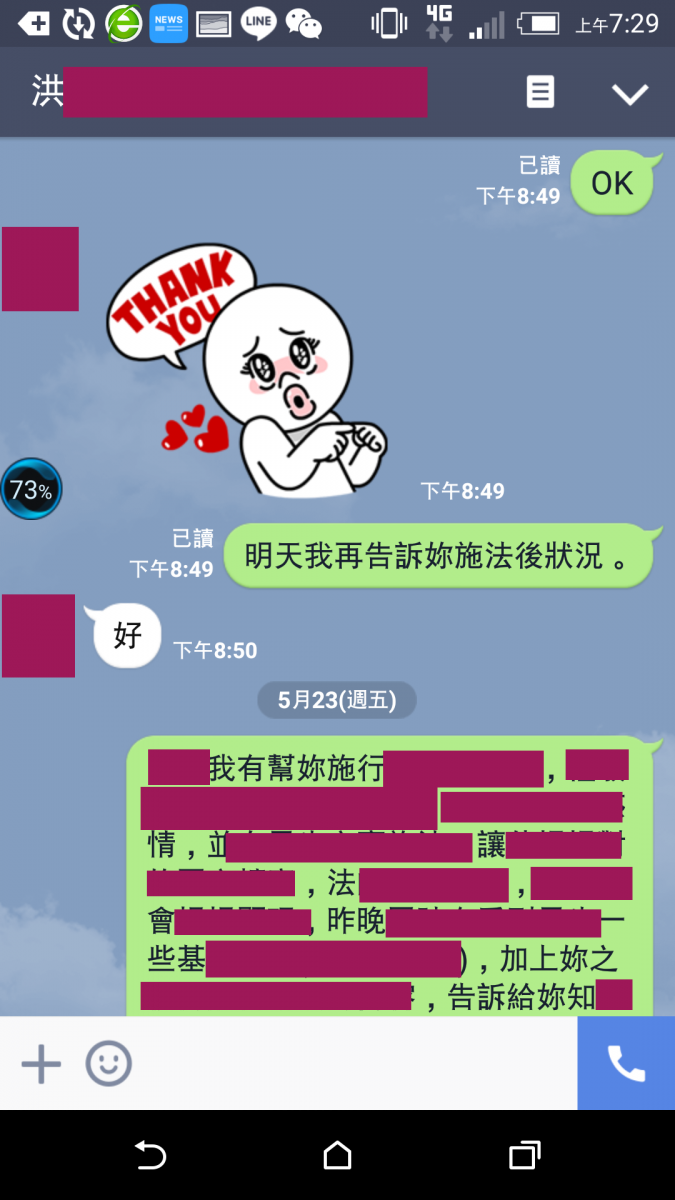Open the emoji sticker picker
Viewport: 675px width, 1200px height.
(x=108, y=1063)
